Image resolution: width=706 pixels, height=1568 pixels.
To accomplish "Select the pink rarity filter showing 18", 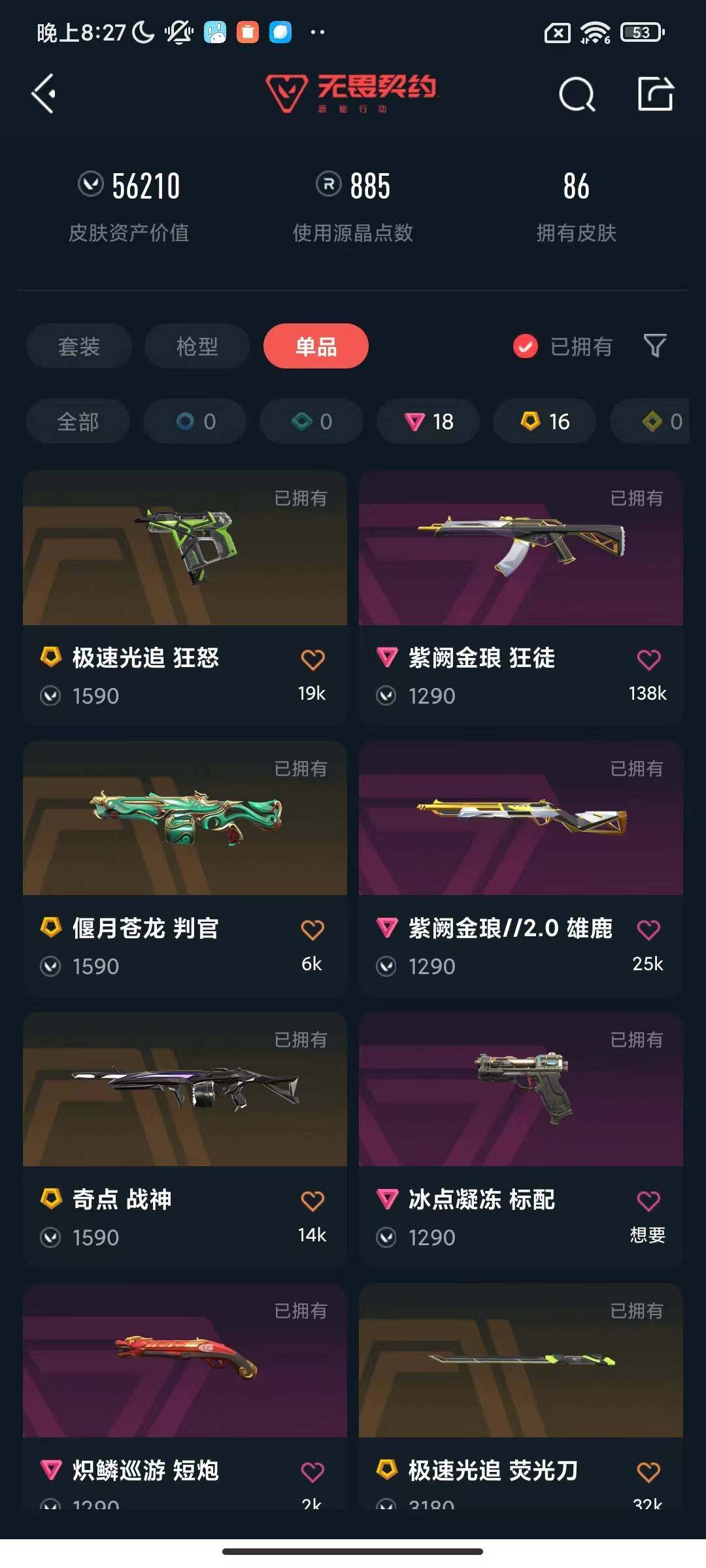I will click(x=428, y=421).
